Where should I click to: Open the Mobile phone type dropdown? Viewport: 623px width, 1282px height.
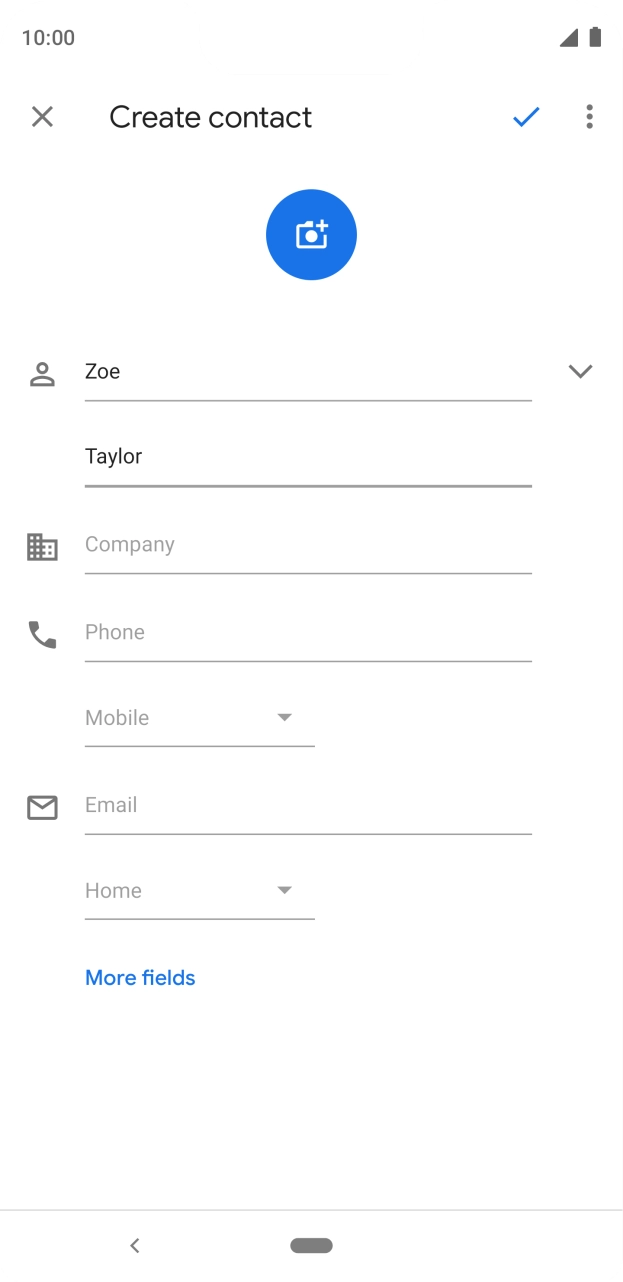[x=200, y=718]
